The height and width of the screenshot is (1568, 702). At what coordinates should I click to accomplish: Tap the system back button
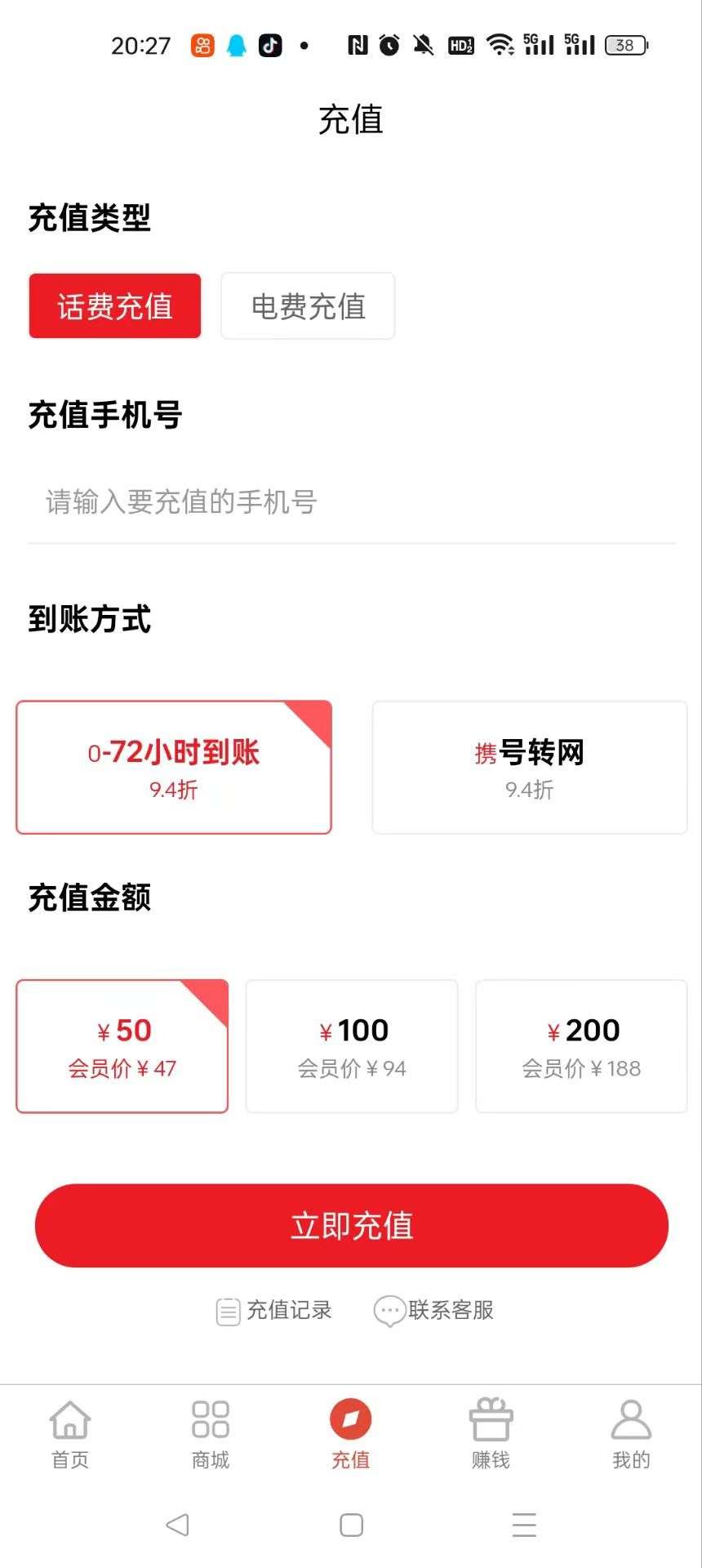click(177, 1525)
